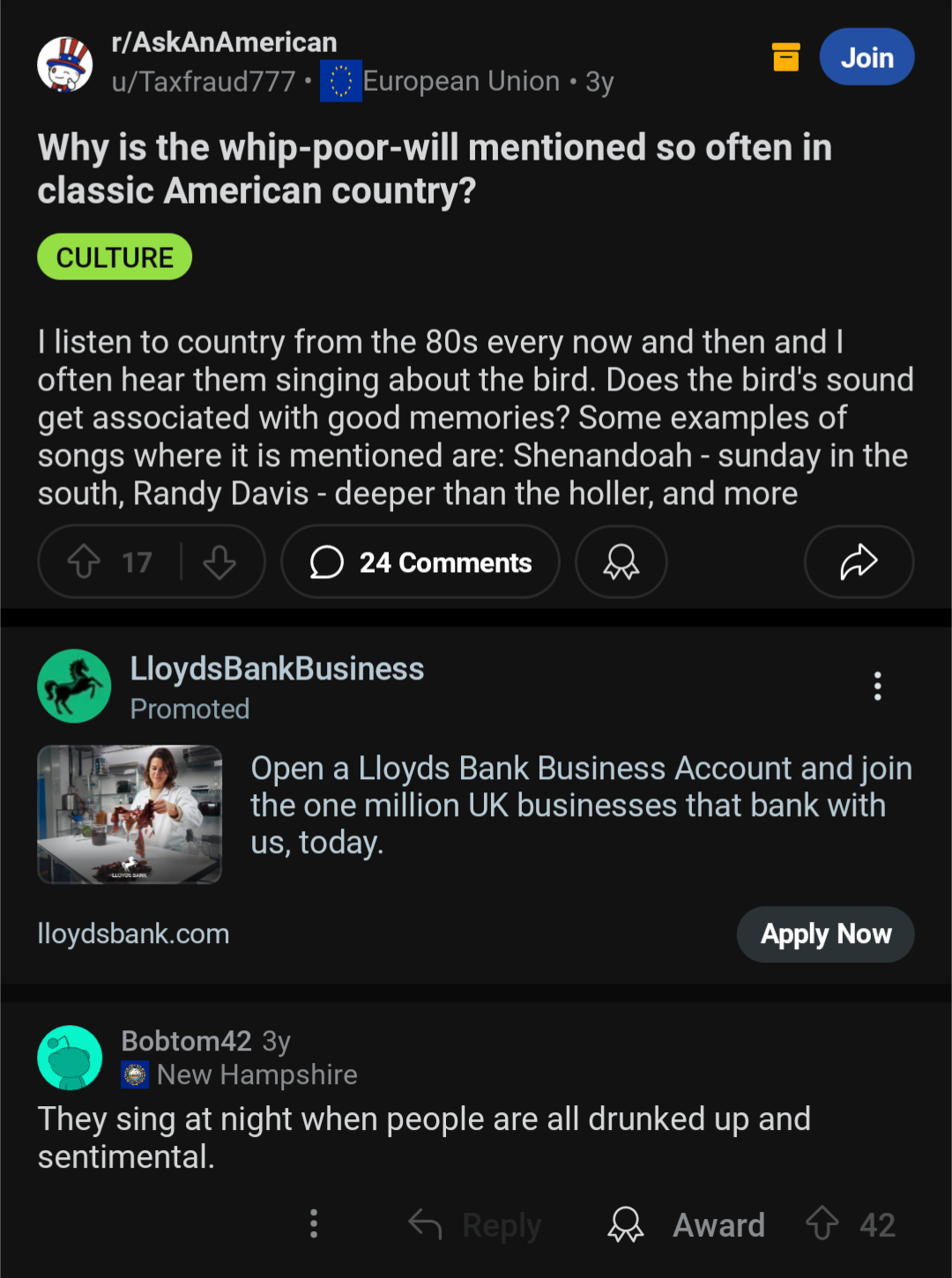Visit the lloydsbank.com link
The image size is (952, 1278).
pos(133,934)
